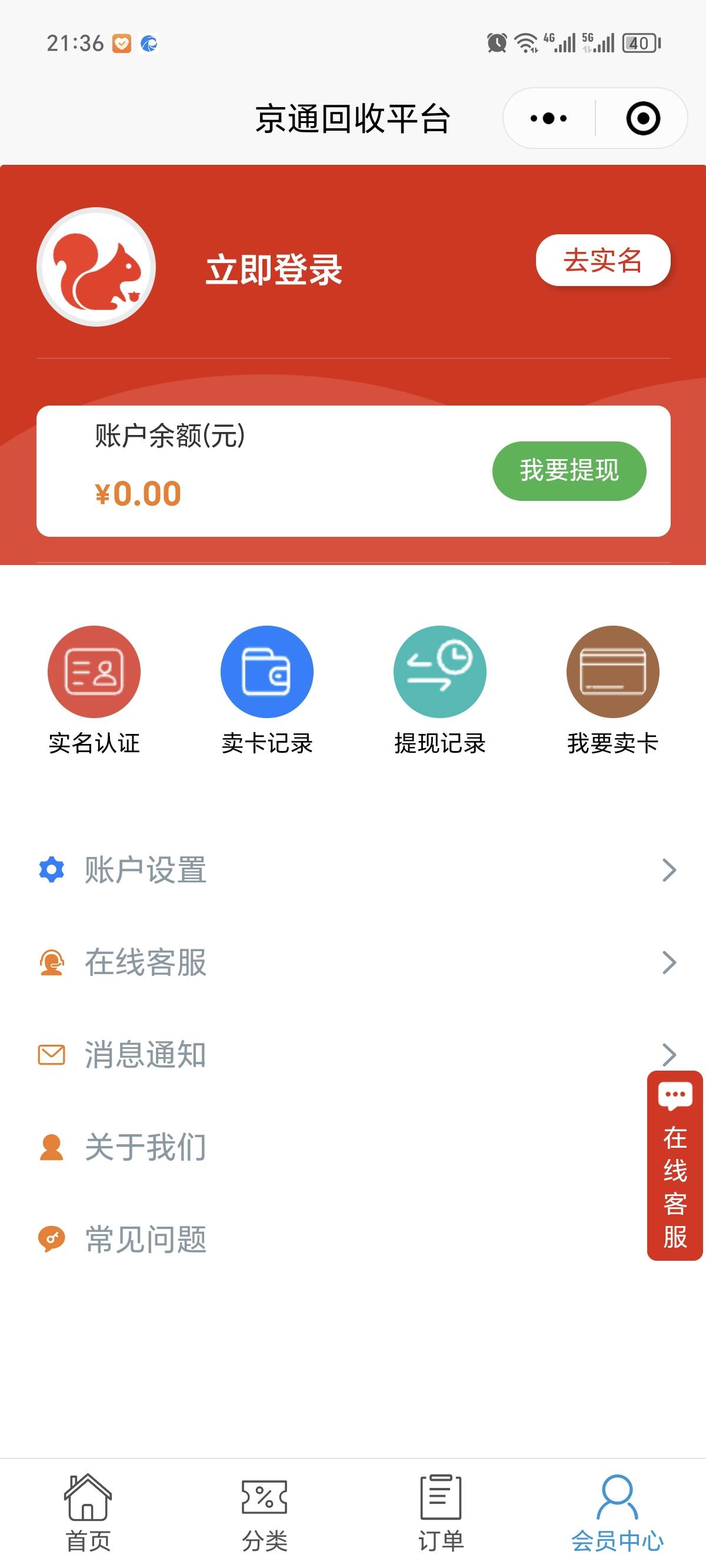Close the mini program with the circle icon
Viewport: 706px width, 1568px height.
642,118
